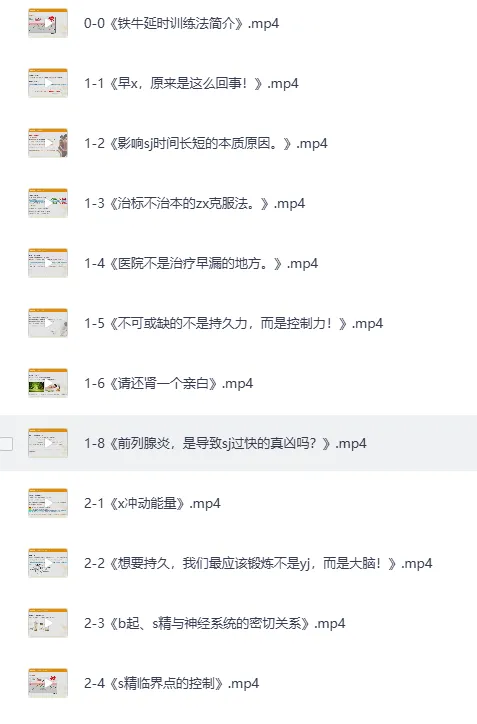Open the file 1-5 不可或缺的不是持久力

click(x=233, y=323)
